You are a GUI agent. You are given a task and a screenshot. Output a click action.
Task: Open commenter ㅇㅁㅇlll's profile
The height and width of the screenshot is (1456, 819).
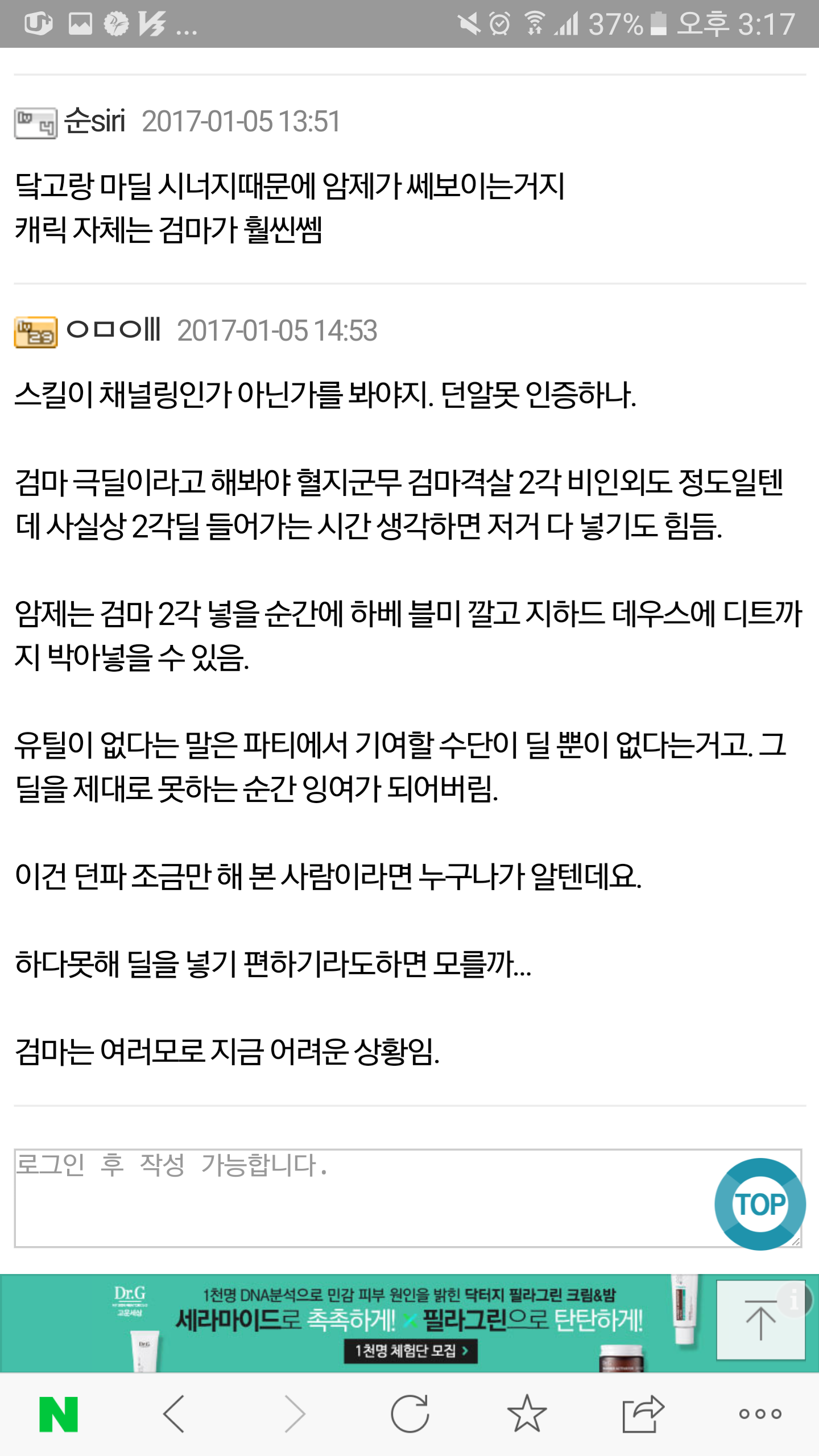pos(113,330)
